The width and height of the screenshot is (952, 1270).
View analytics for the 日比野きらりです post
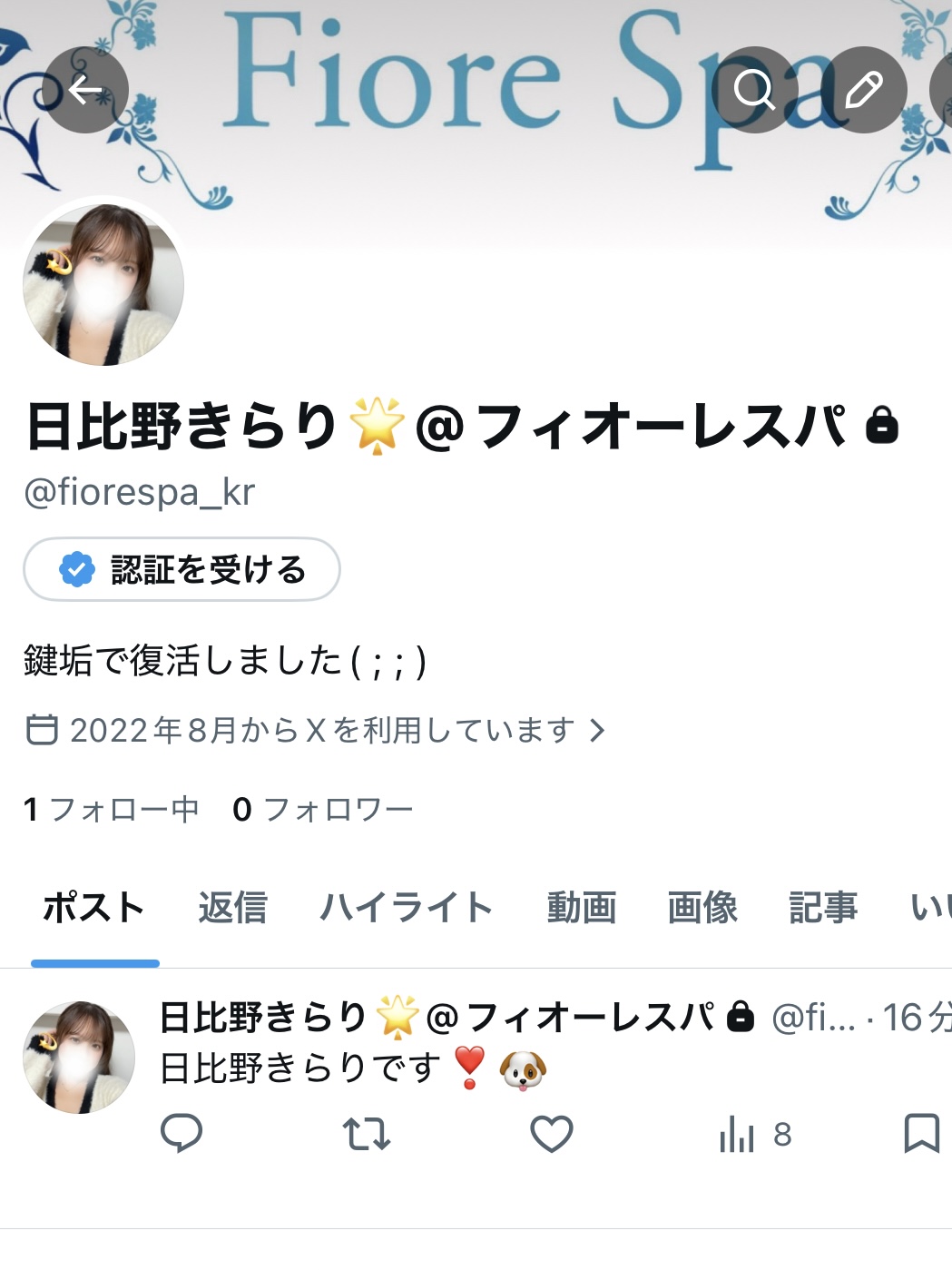point(754,1134)
